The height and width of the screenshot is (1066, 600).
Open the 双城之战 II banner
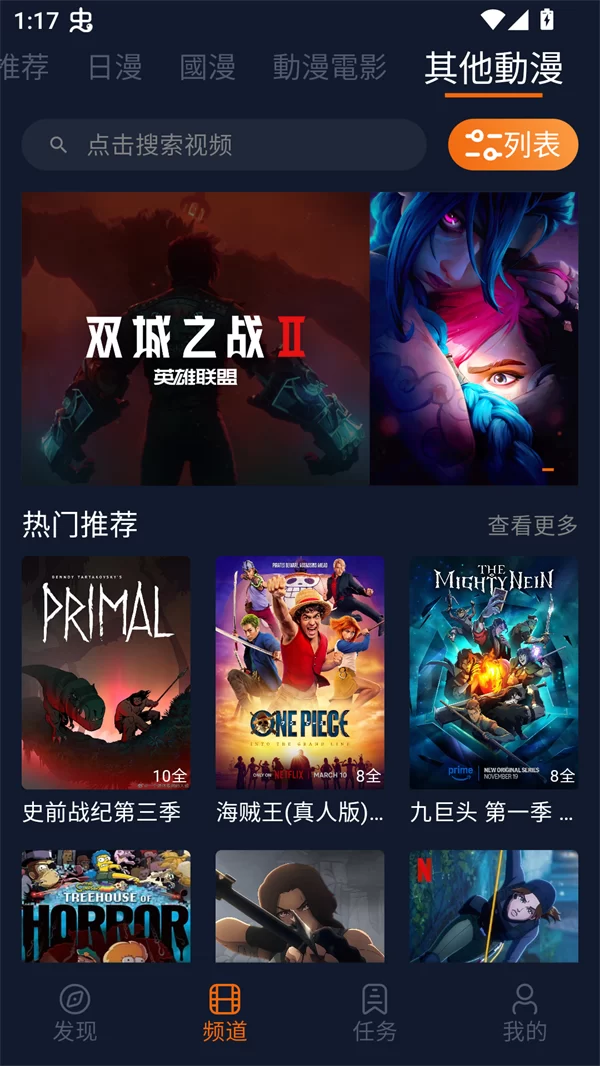[x=196, y=339]
